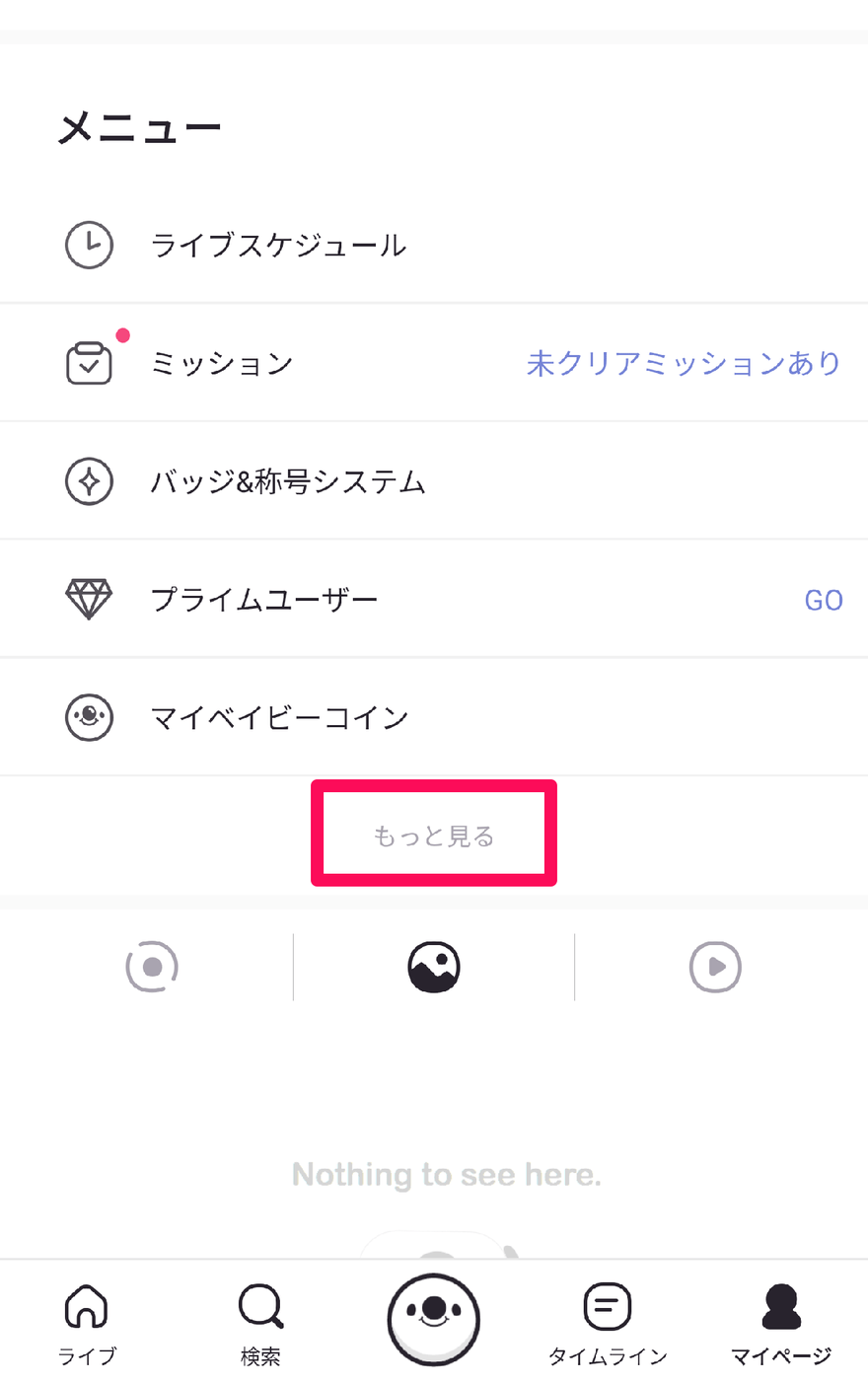Open the プライムユーザー row
This screenshot has height=1383, width=868.
434,599
